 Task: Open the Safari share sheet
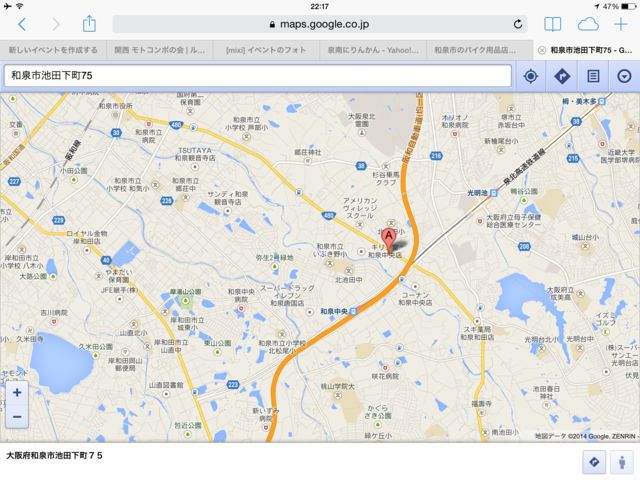tap(89, 24)
